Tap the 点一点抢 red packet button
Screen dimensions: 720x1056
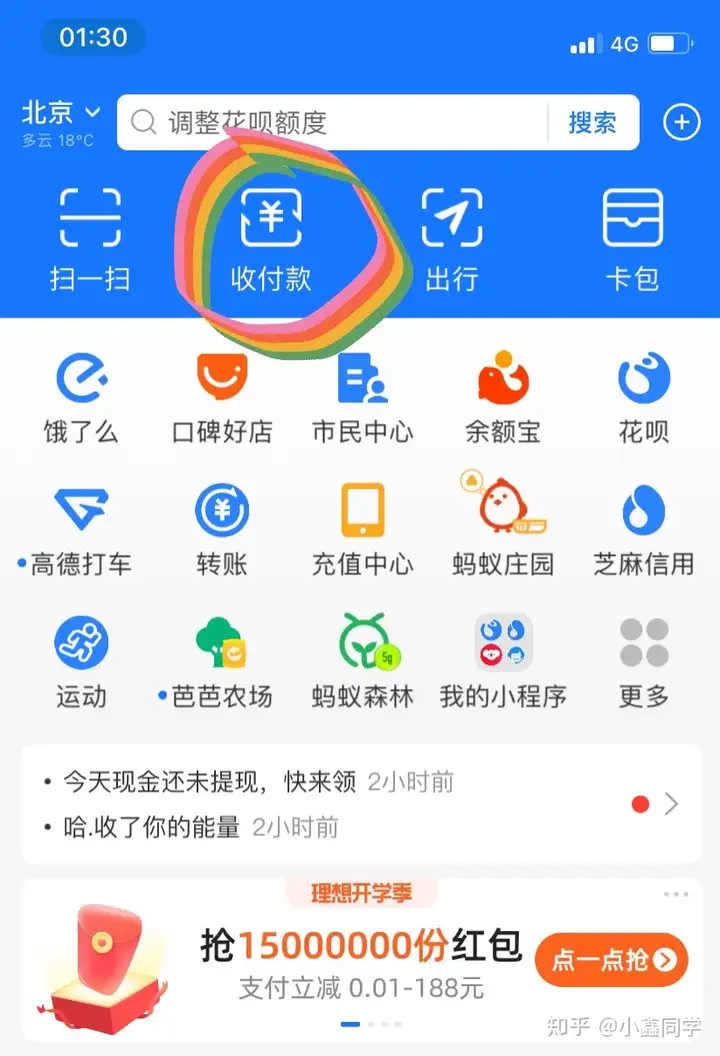point(611,961)
